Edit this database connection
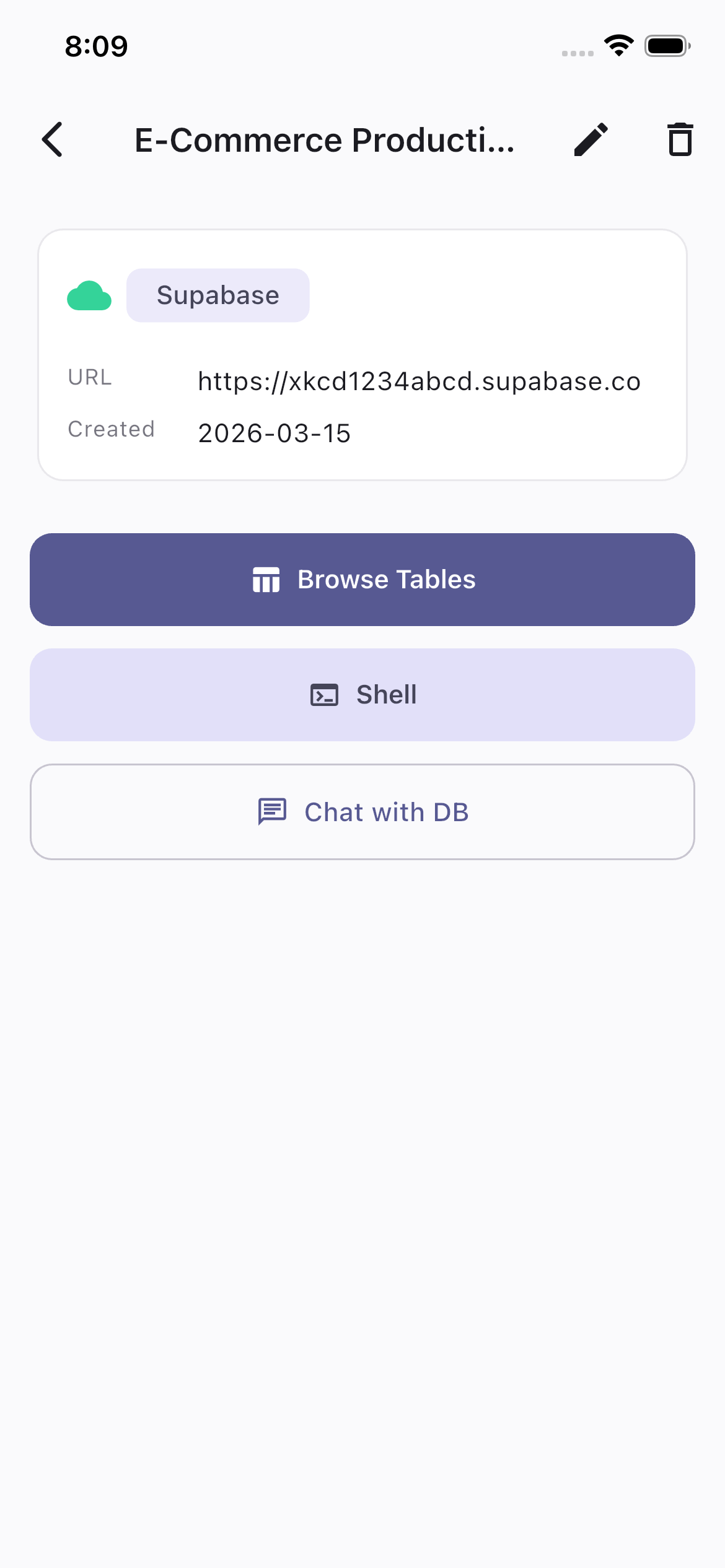The image size is (725, 1568). click(x=591, y=139)
